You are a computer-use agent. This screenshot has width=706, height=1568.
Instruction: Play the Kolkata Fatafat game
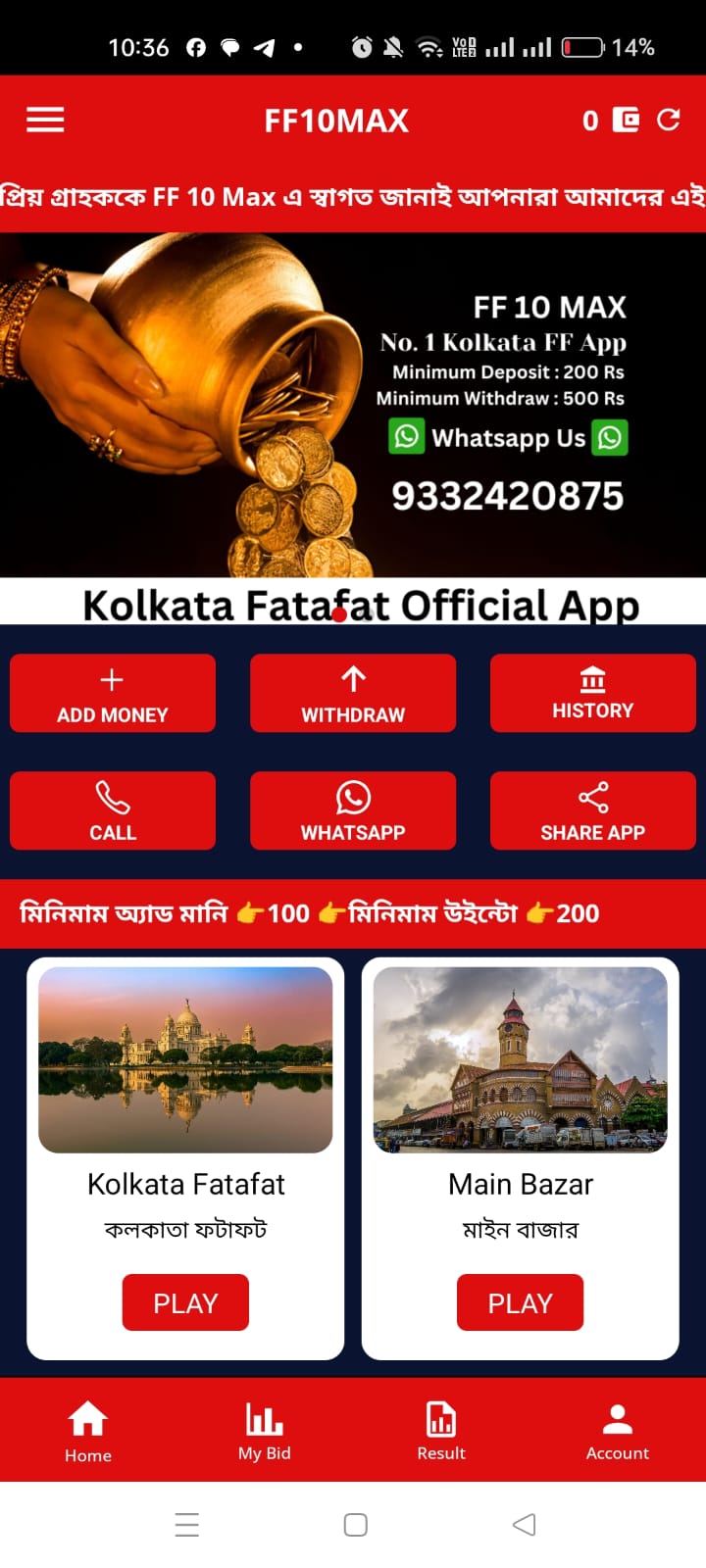click(185, 1302)
